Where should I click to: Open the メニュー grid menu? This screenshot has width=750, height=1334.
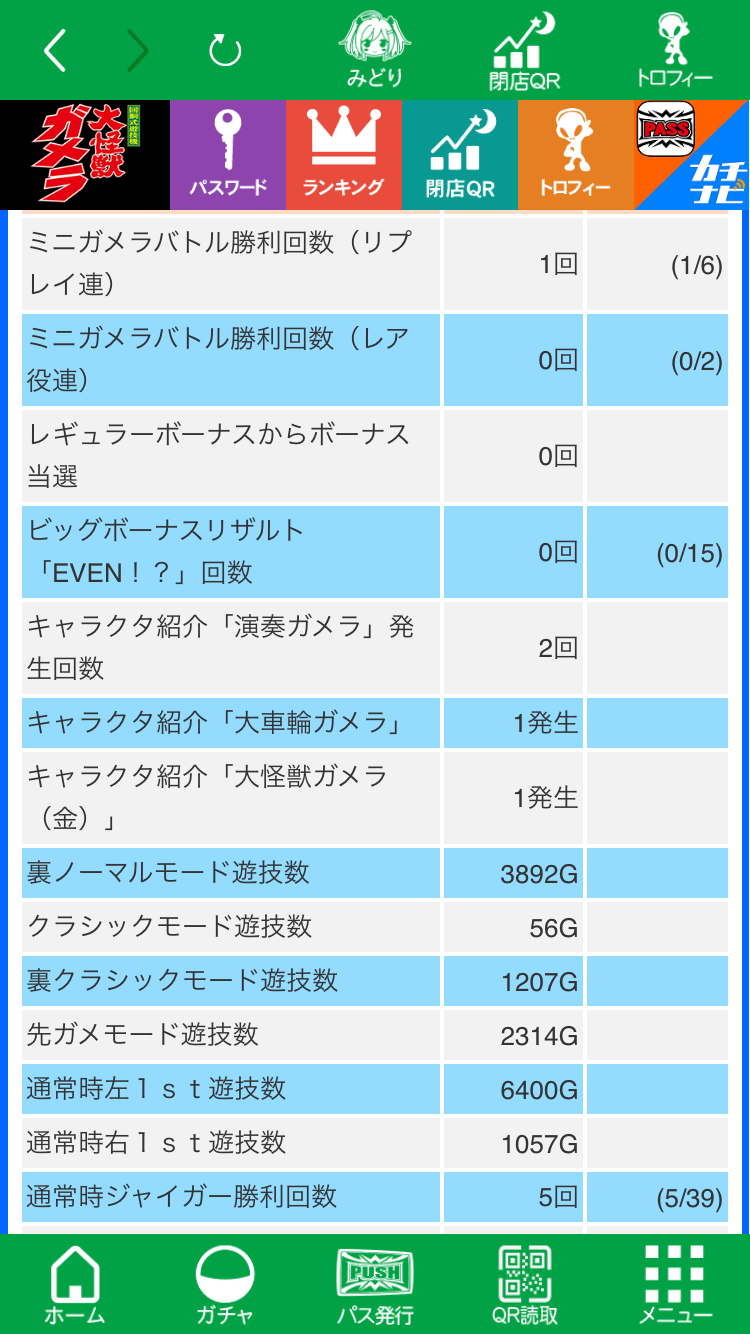675,1285
